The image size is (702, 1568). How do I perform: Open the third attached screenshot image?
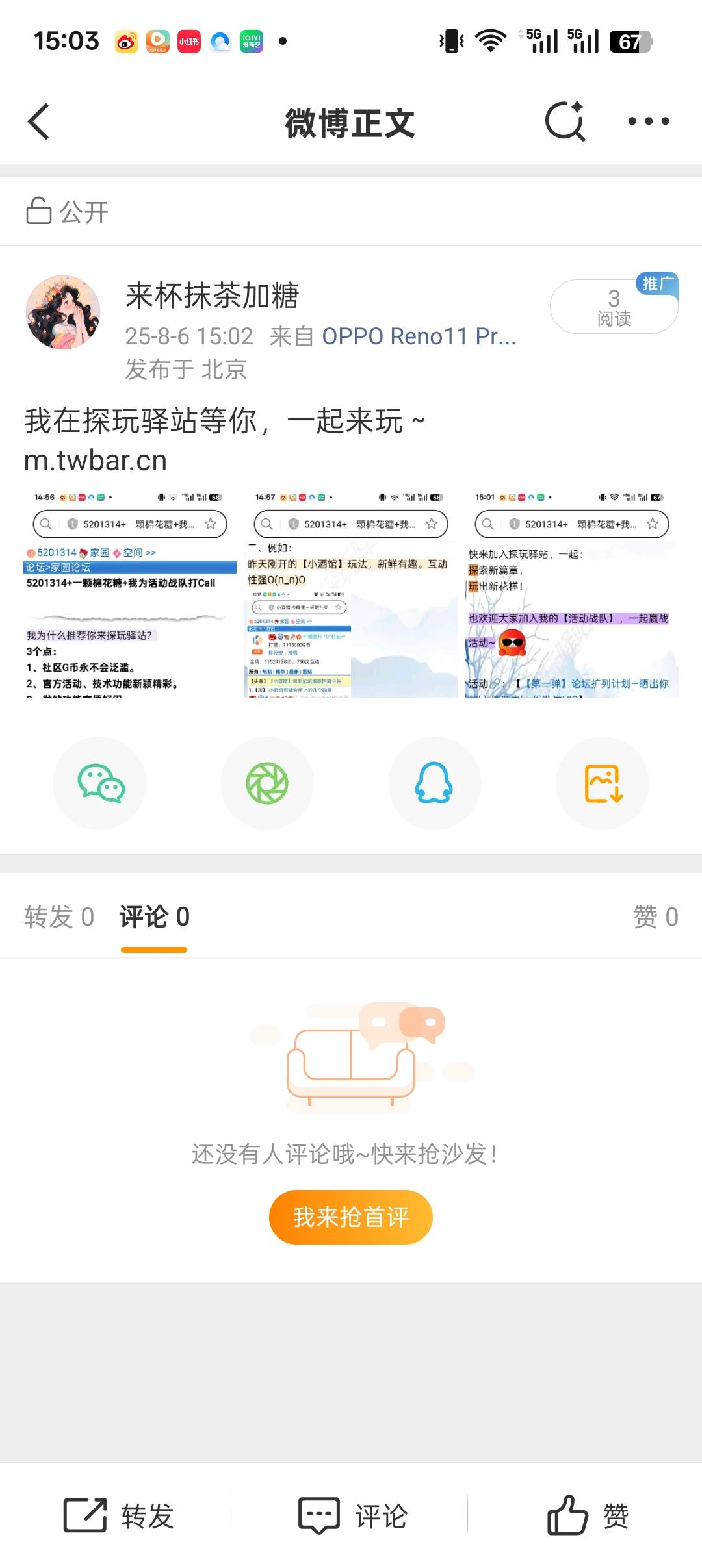(572, 592)
